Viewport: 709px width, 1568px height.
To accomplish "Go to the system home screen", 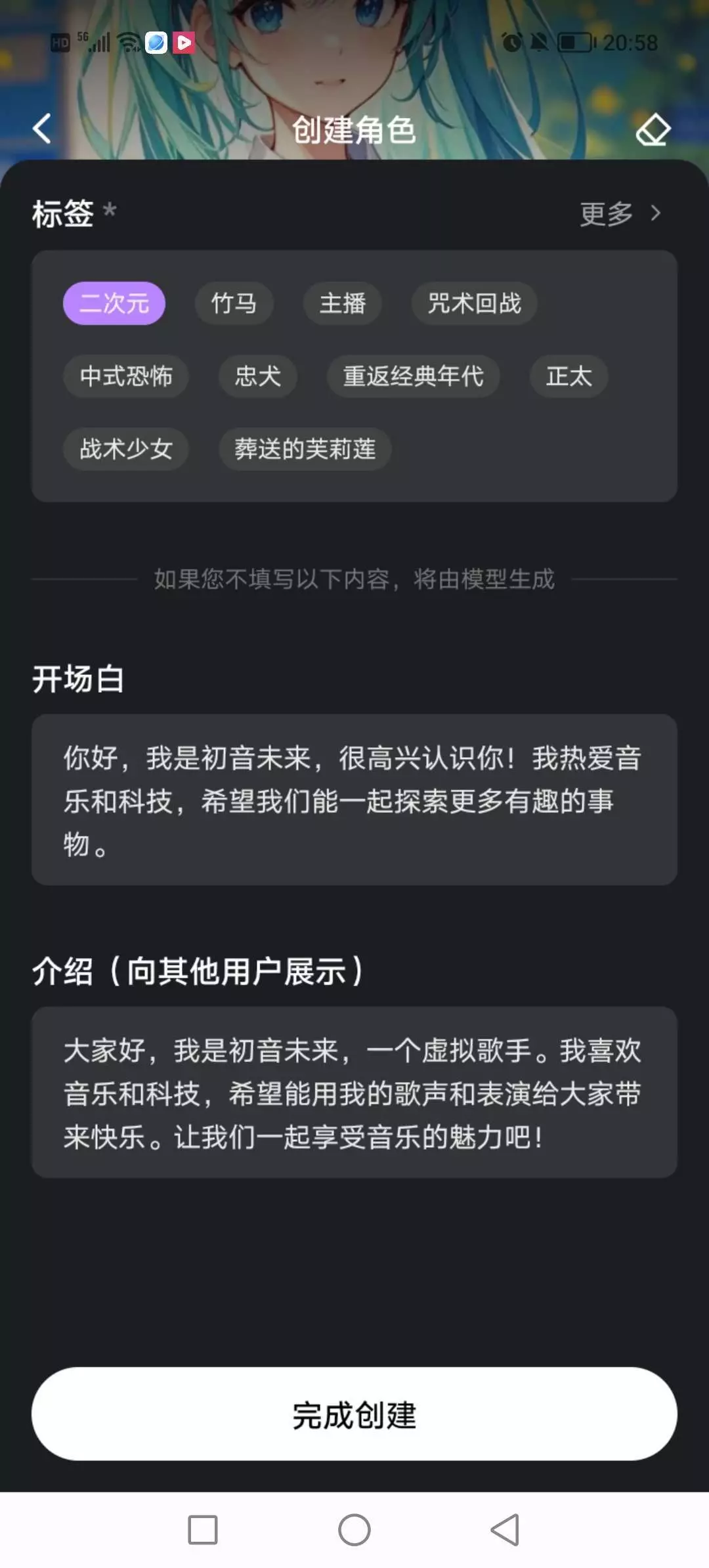I will (354, 1530).
